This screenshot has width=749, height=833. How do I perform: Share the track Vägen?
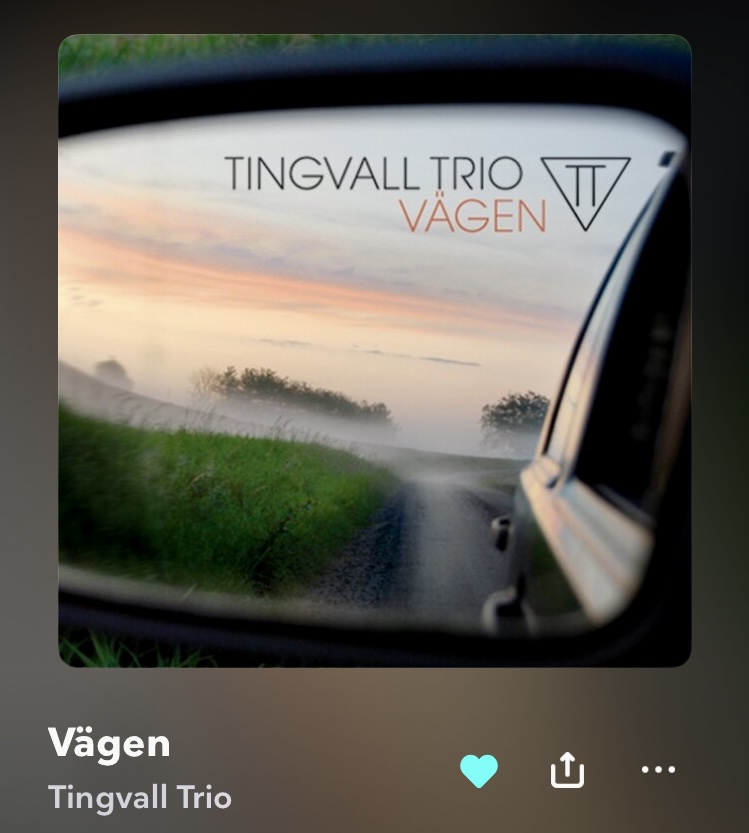(x=567, y=770)
